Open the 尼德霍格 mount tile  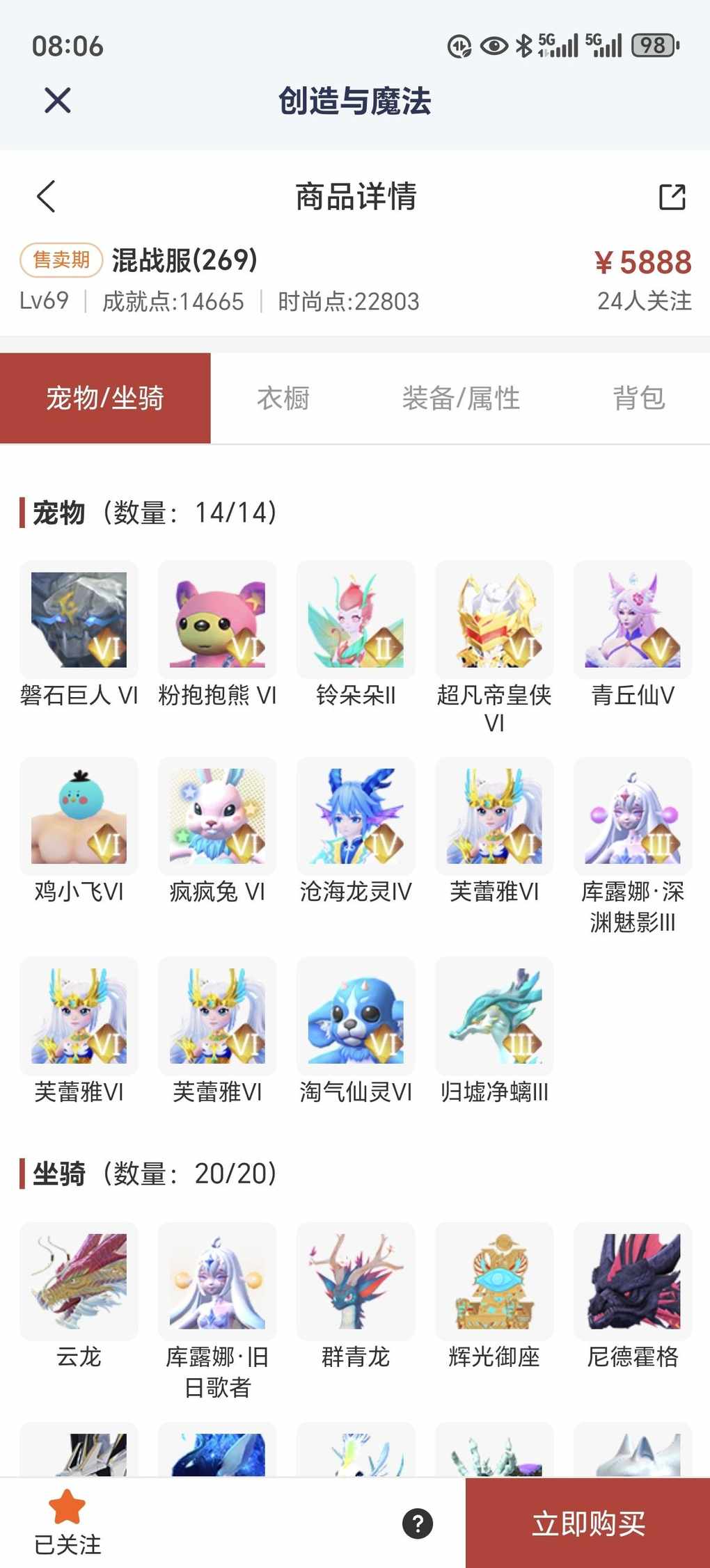click(633, 1281)
